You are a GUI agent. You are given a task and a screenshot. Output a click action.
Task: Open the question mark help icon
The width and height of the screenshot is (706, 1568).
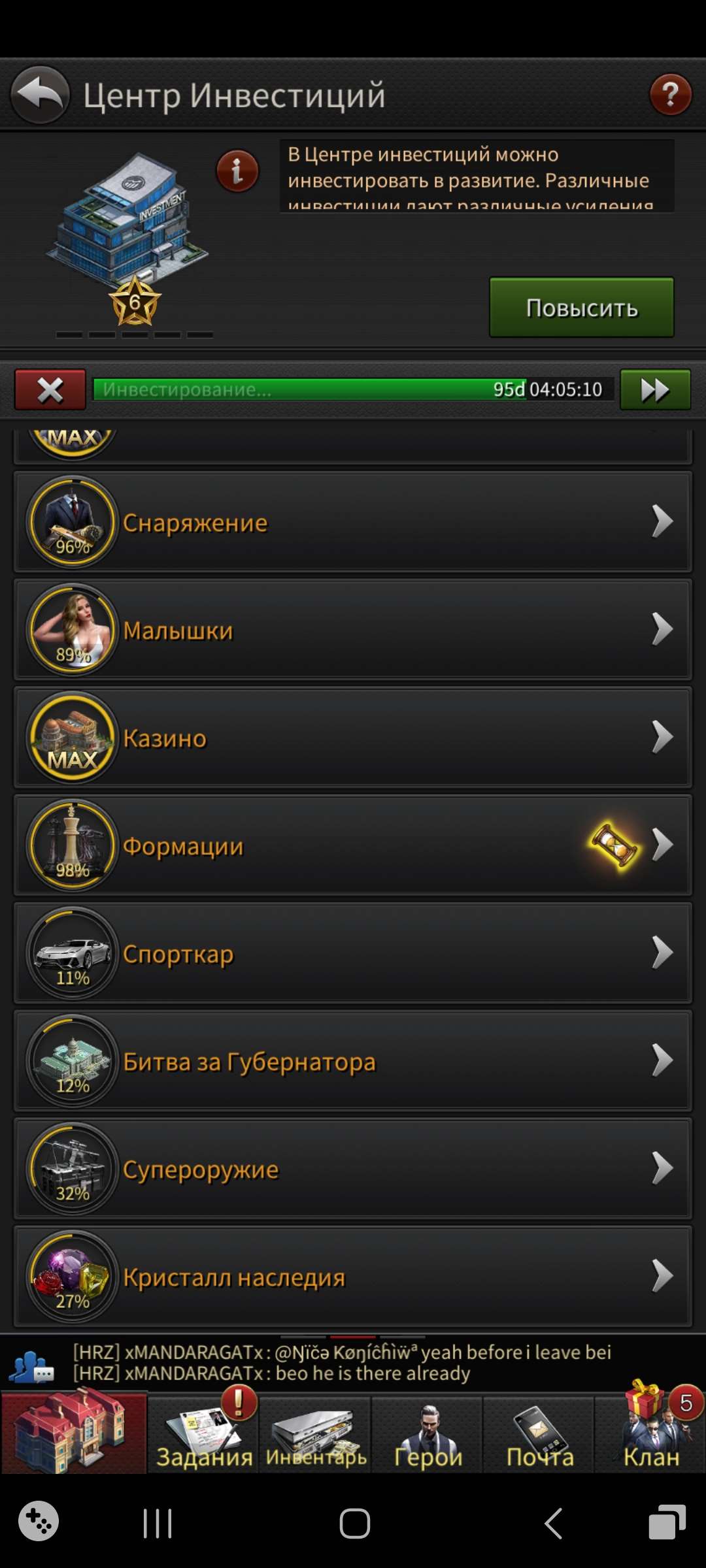(670, 95)
